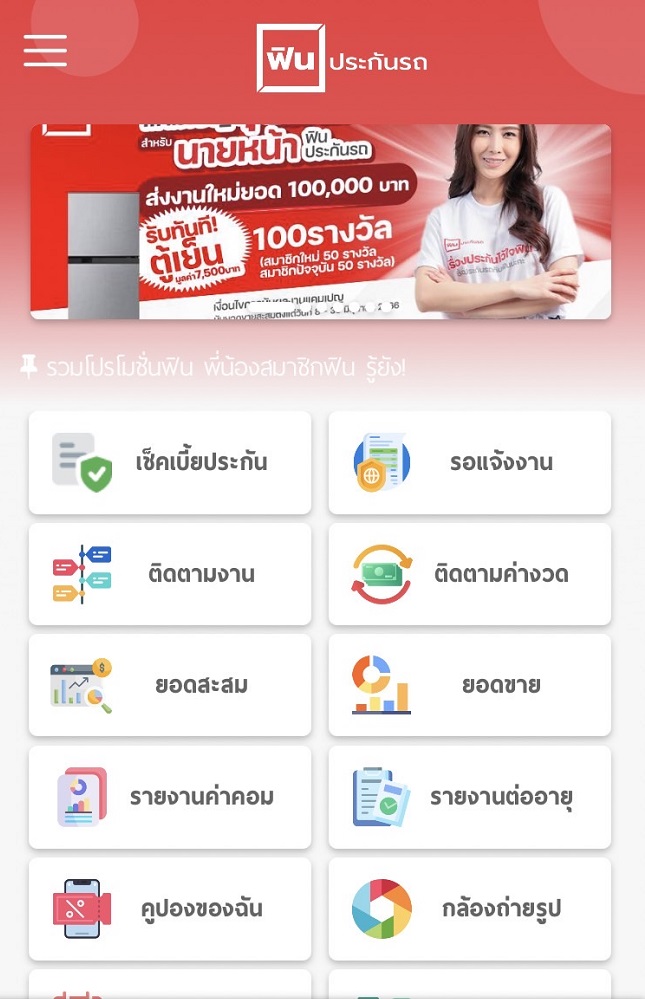645x999 pixels.
Task: Tap ติดตามค่างวด card
Action: 470,574
